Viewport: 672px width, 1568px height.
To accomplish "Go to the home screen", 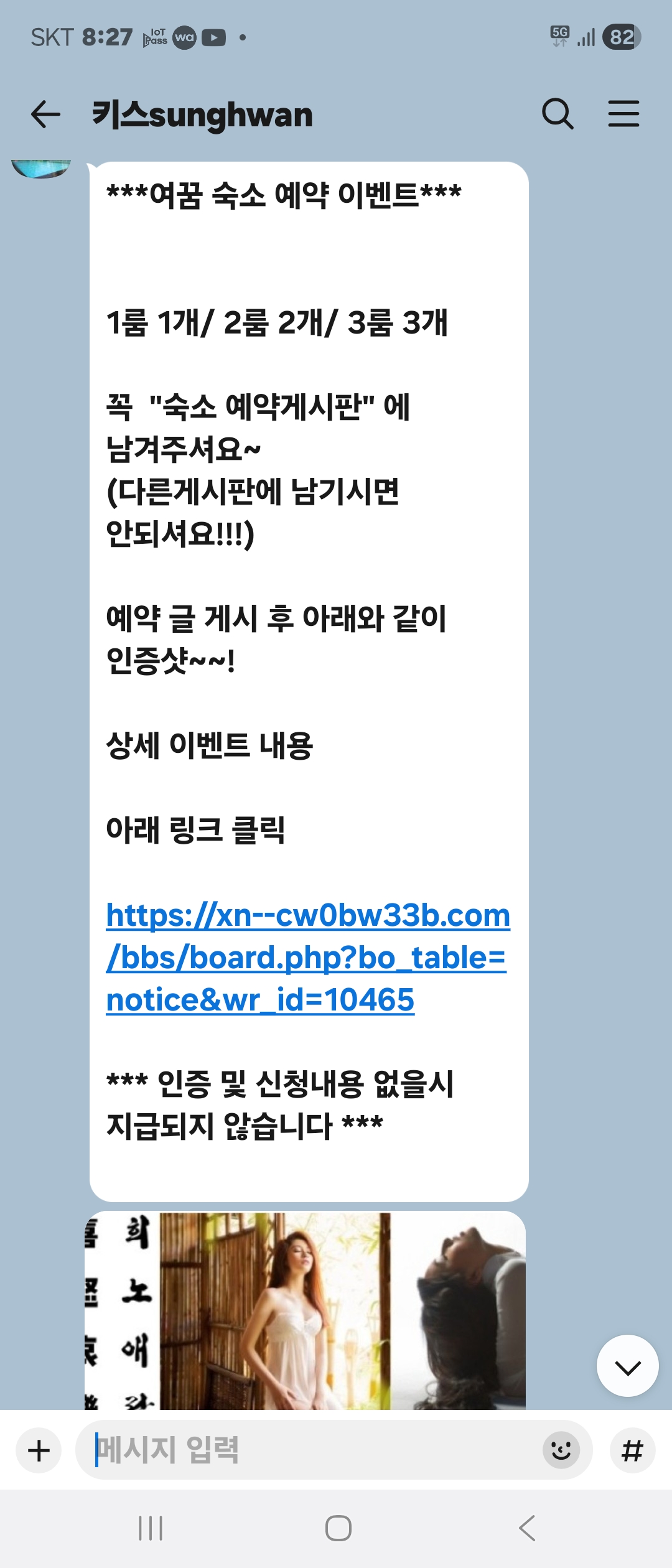I will point(338,1528).
